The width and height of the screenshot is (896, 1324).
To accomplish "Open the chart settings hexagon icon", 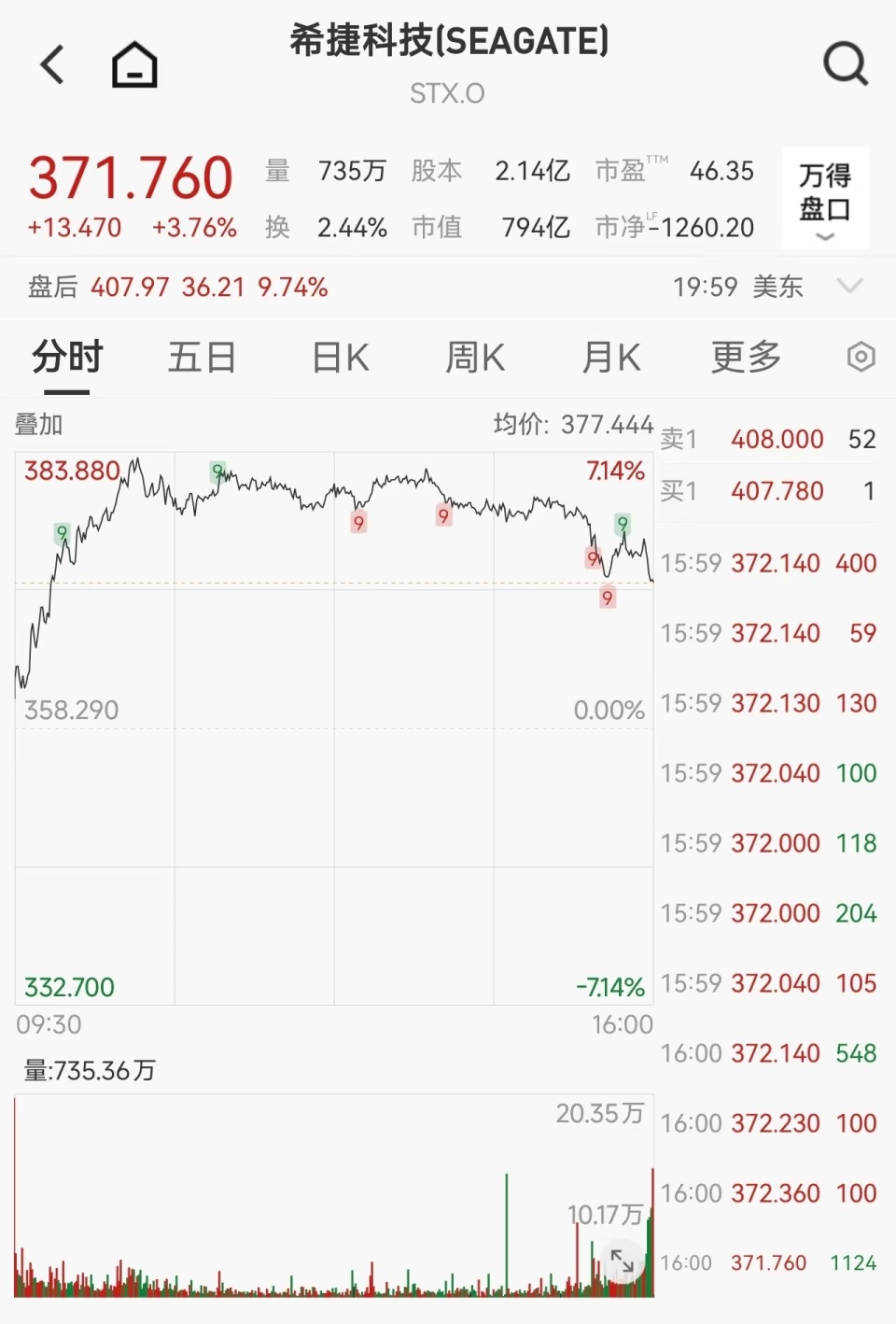I will [x=860, y=357].
